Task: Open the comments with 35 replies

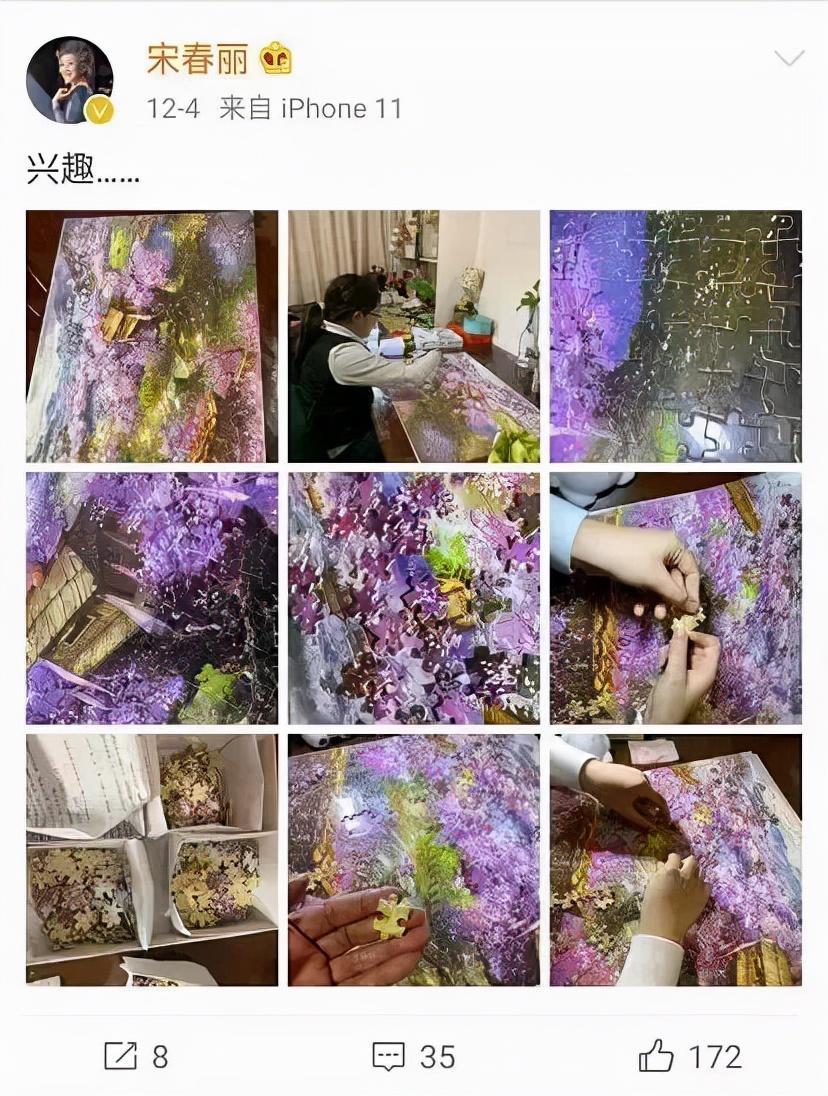Action: click(x=413, y=1056)
